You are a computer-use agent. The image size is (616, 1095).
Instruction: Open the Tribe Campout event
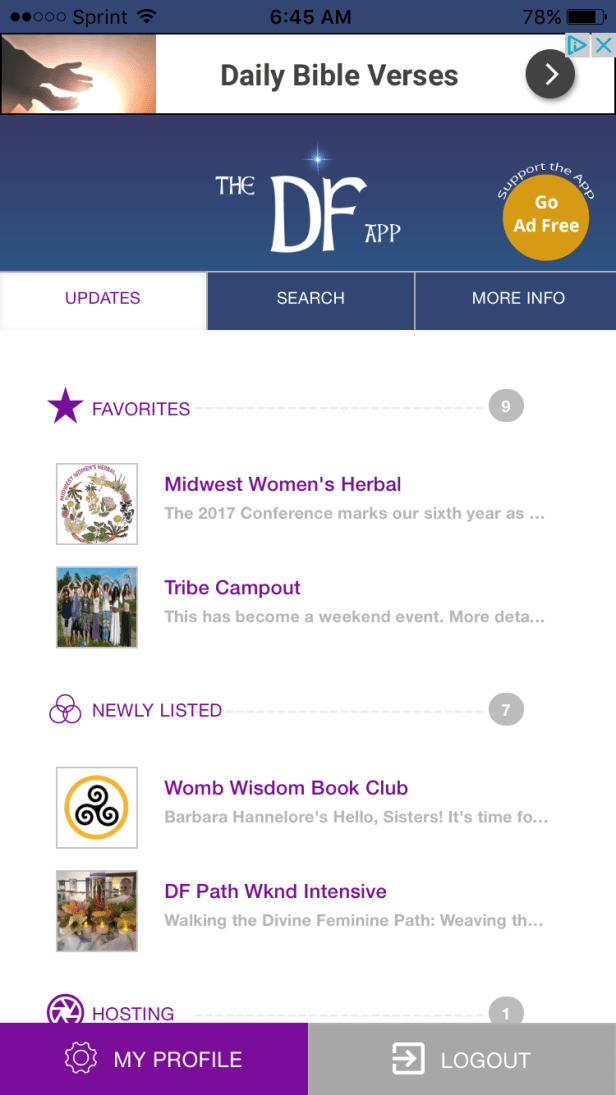[x=233, y=588]
